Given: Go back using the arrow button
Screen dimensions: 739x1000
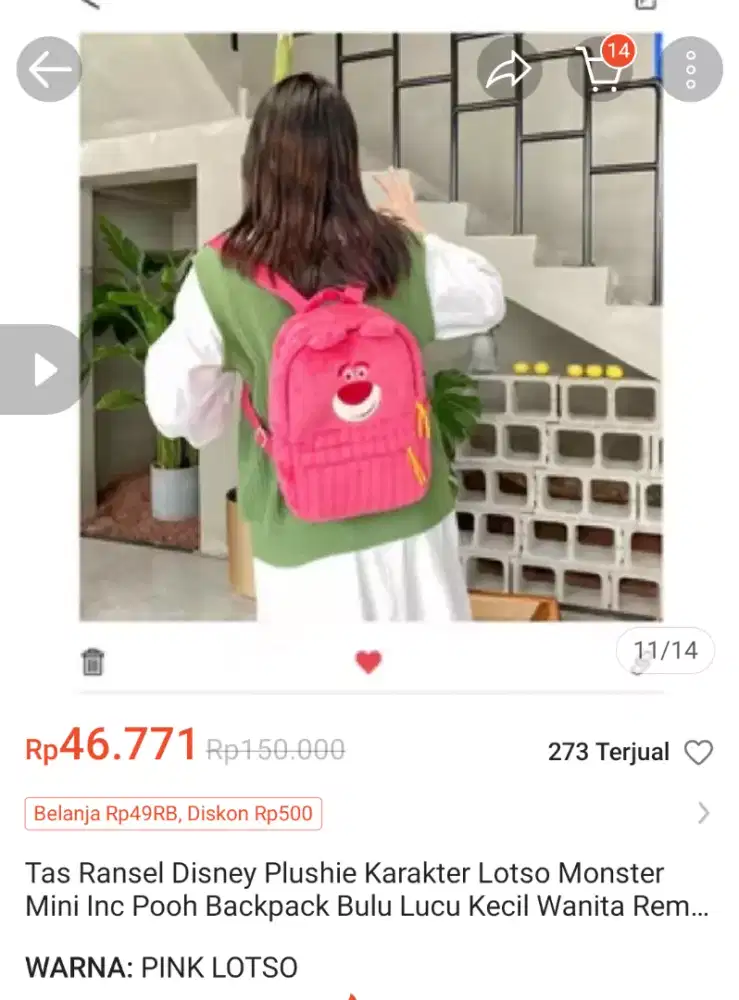Looking at the screenshot, I should point(48,69).
